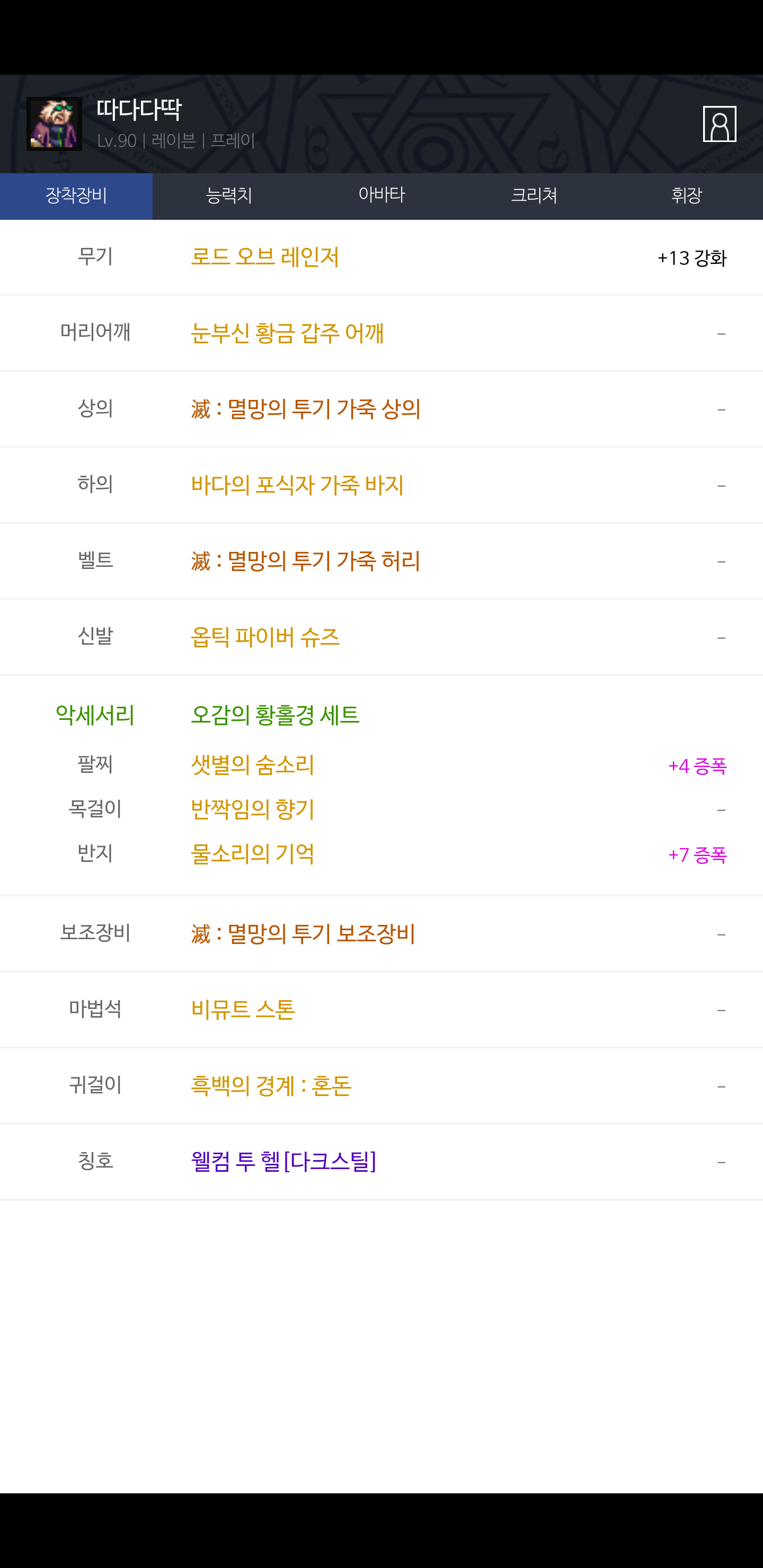Tap the character avatar 따다다딱
The image size is (763, 1568).
point(54,123)
